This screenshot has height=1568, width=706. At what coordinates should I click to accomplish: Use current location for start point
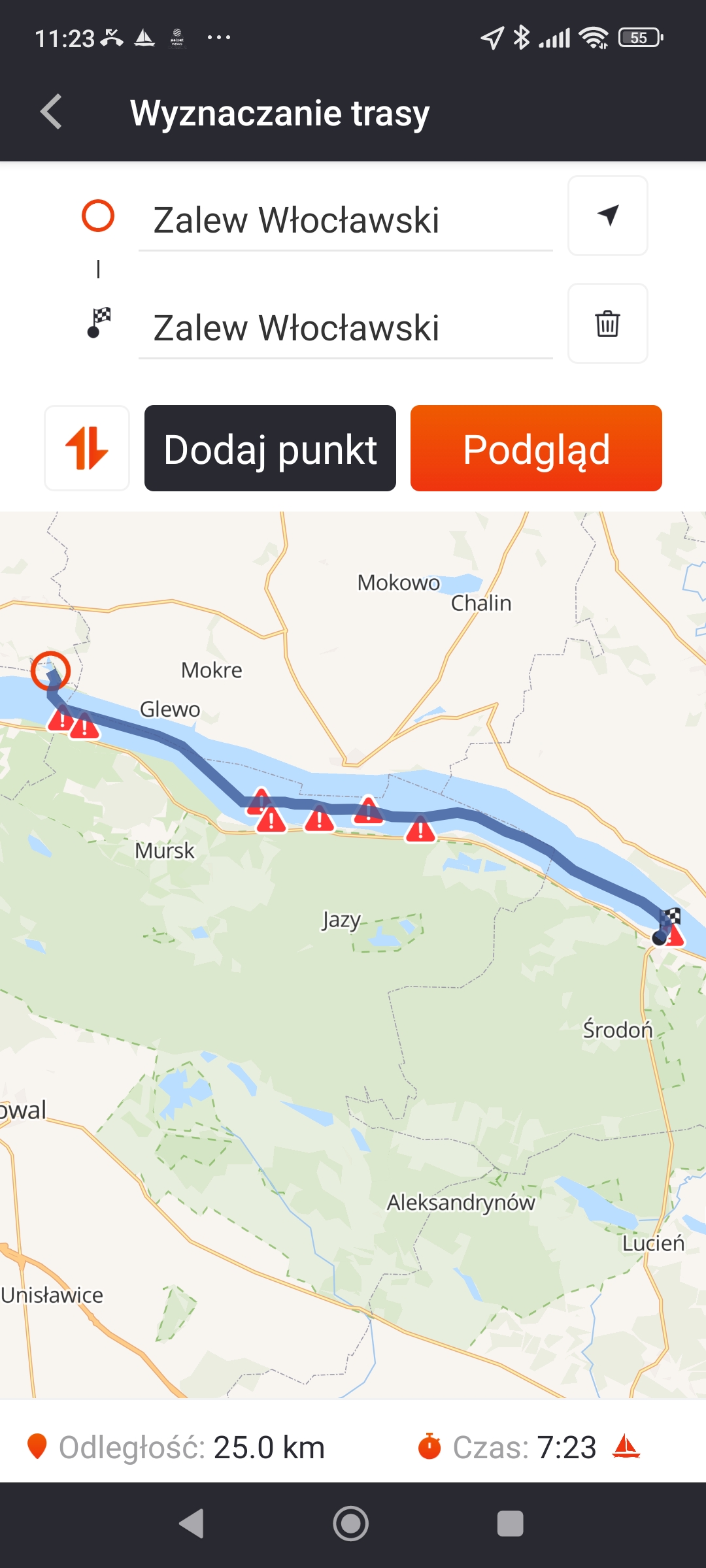click(x=607, y=216)
